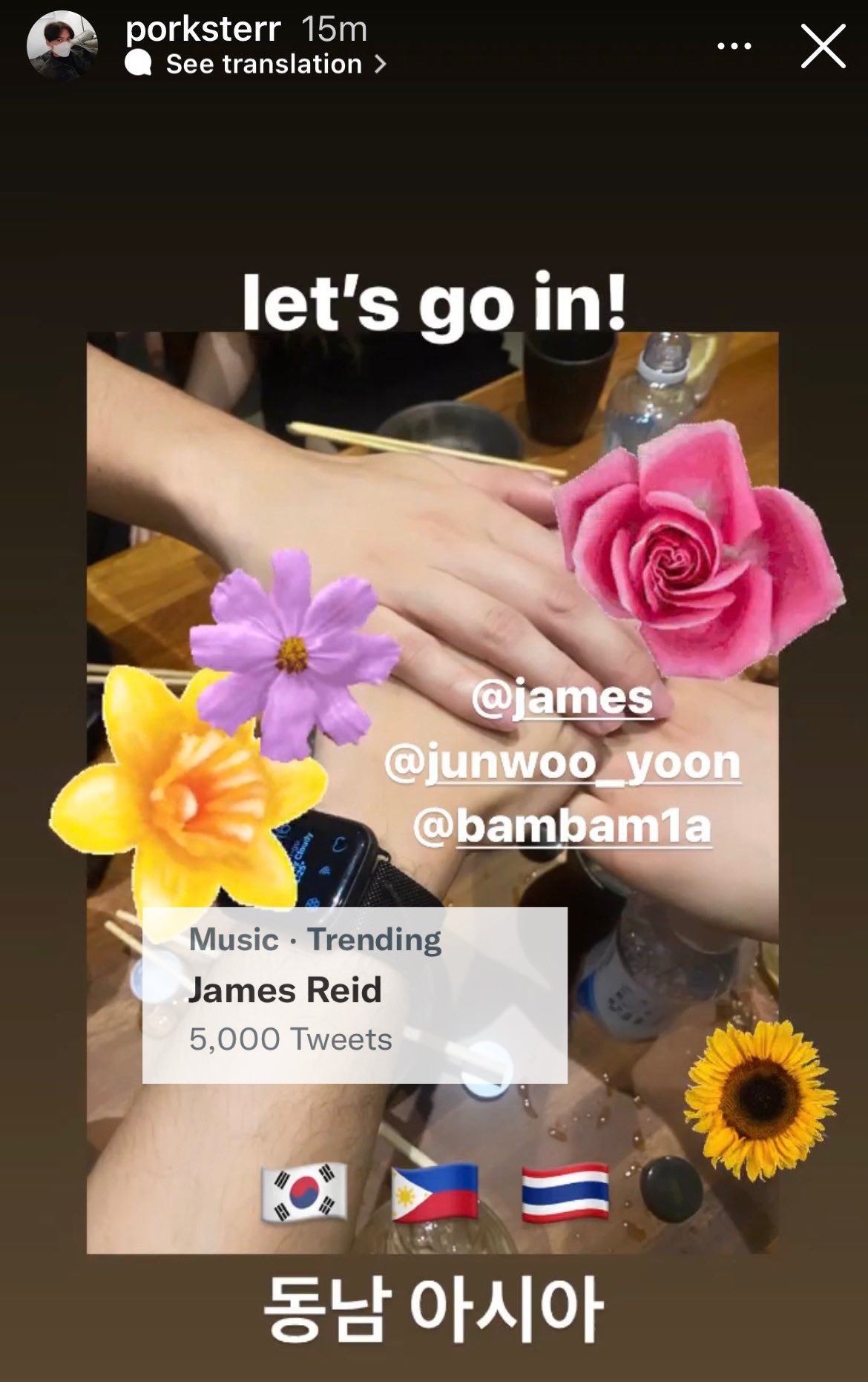Close the story viewer
This screenshot has width=868, height=1382.
[x=823, y=46]
